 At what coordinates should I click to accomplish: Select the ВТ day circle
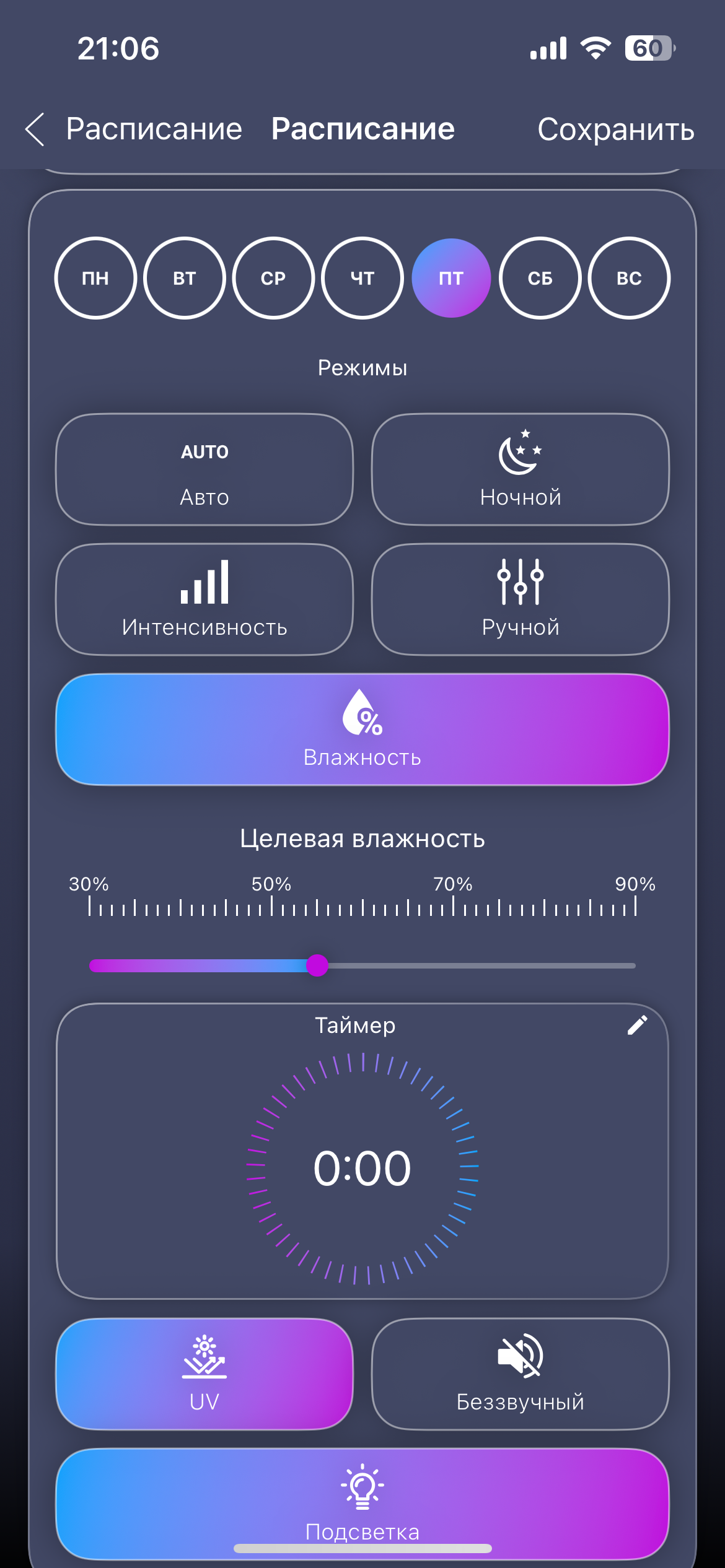[185, 278]
